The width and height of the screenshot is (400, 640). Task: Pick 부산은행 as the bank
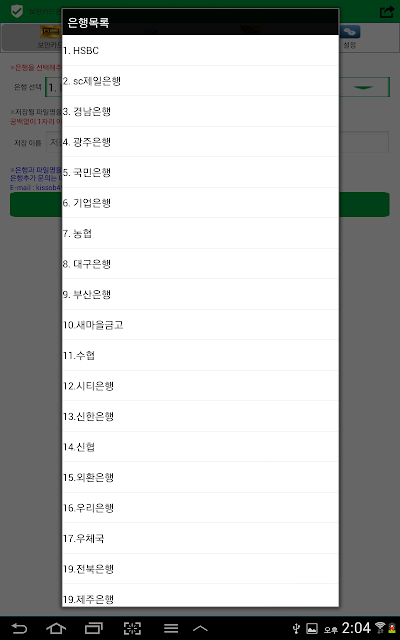click(200, 294)
